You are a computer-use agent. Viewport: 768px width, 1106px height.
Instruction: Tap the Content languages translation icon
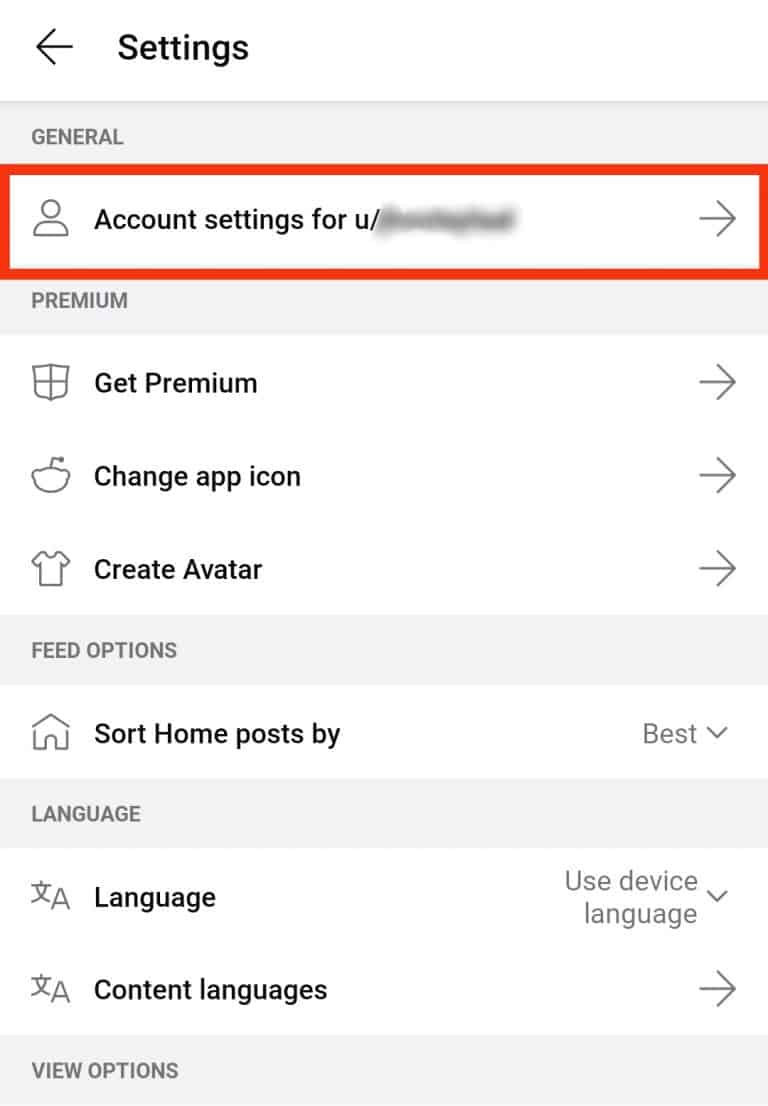(x=51, y=990)
